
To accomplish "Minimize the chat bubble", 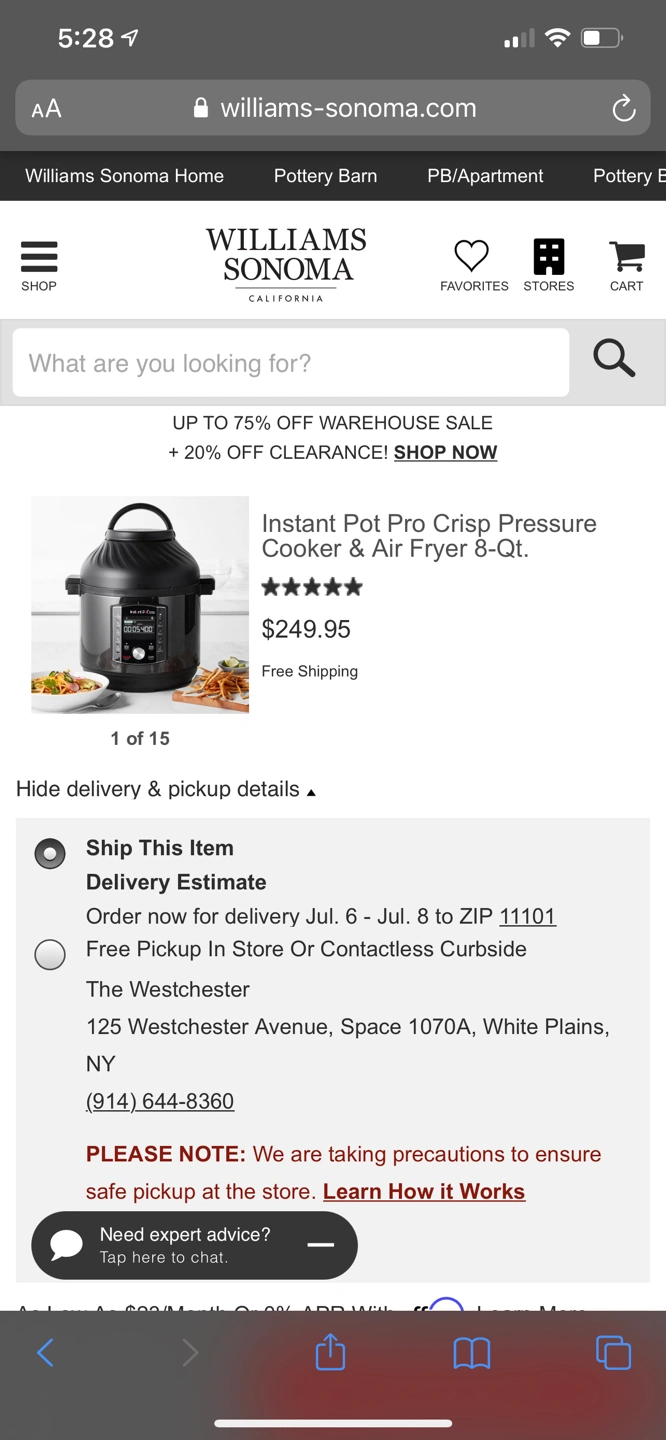I will tap(320, 1245).
